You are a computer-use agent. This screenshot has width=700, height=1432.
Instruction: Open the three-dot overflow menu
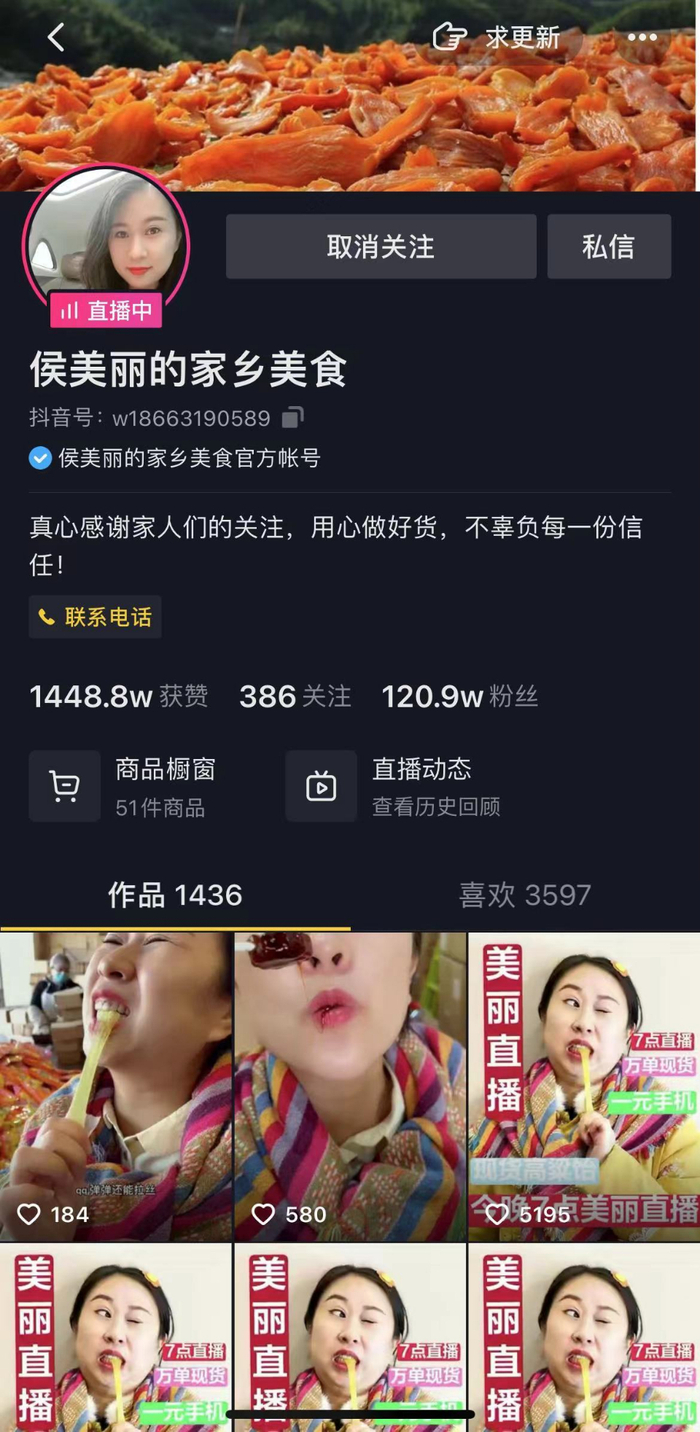coord(642,38)
